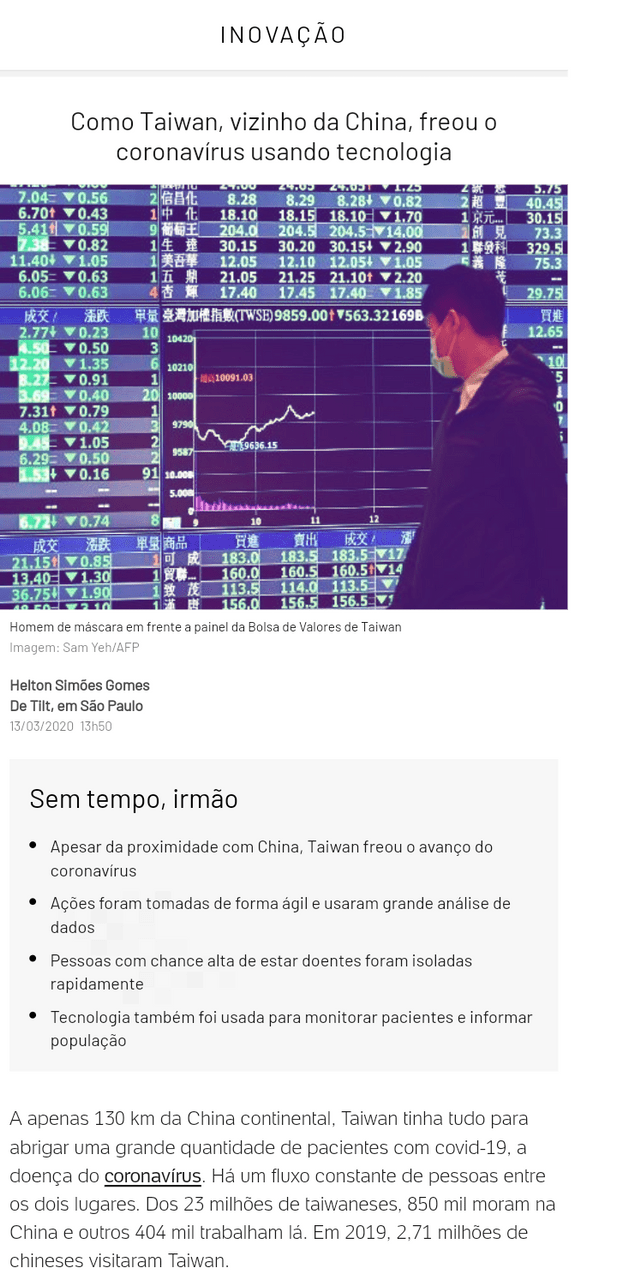Open the underlined coronavírus link
The height and width of the screenshot is (1280, 641).
click(153, 1176)
